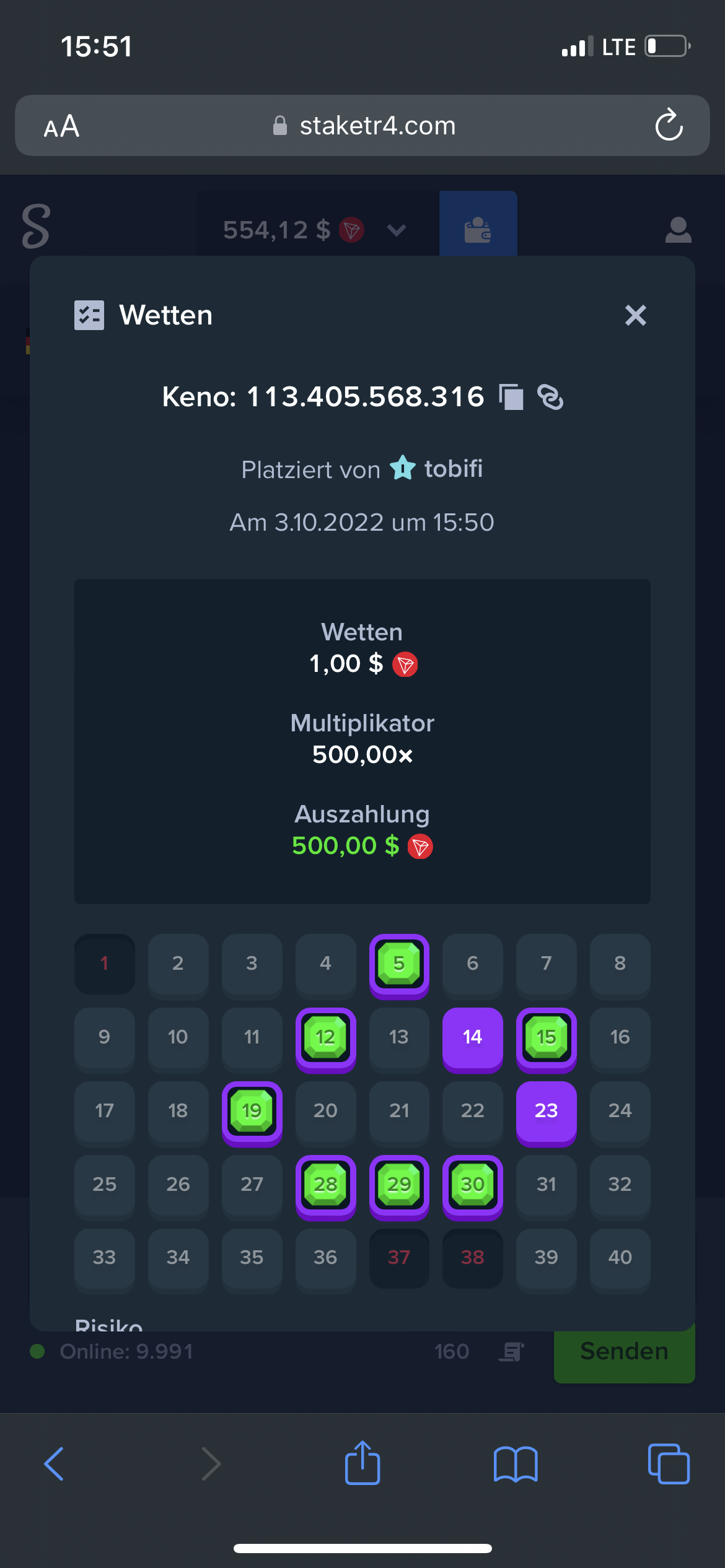Copy the link to this bet
This screenshot has height=1568, width=725.
click(550, 397)
